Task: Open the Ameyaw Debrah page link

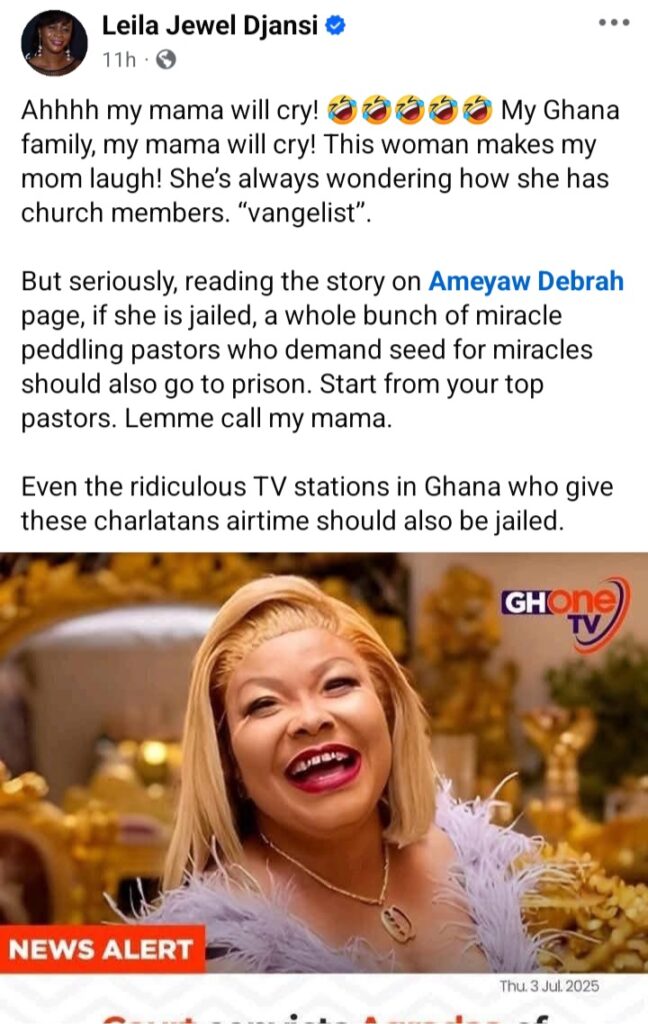Action: click(526, 282)
